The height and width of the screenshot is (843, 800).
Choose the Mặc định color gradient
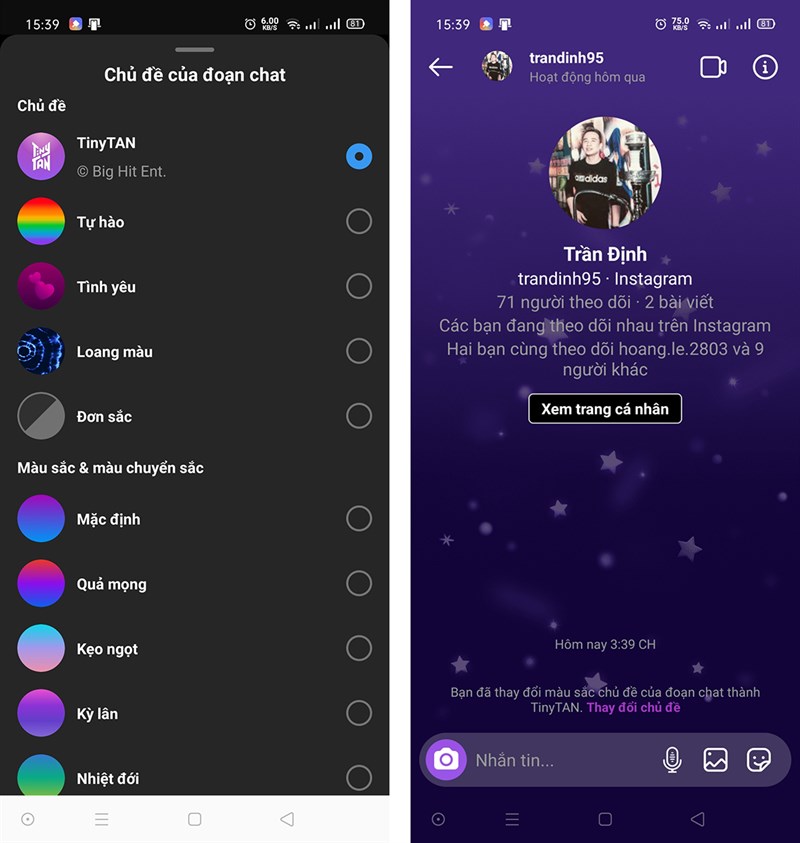[x=359, y=519]
